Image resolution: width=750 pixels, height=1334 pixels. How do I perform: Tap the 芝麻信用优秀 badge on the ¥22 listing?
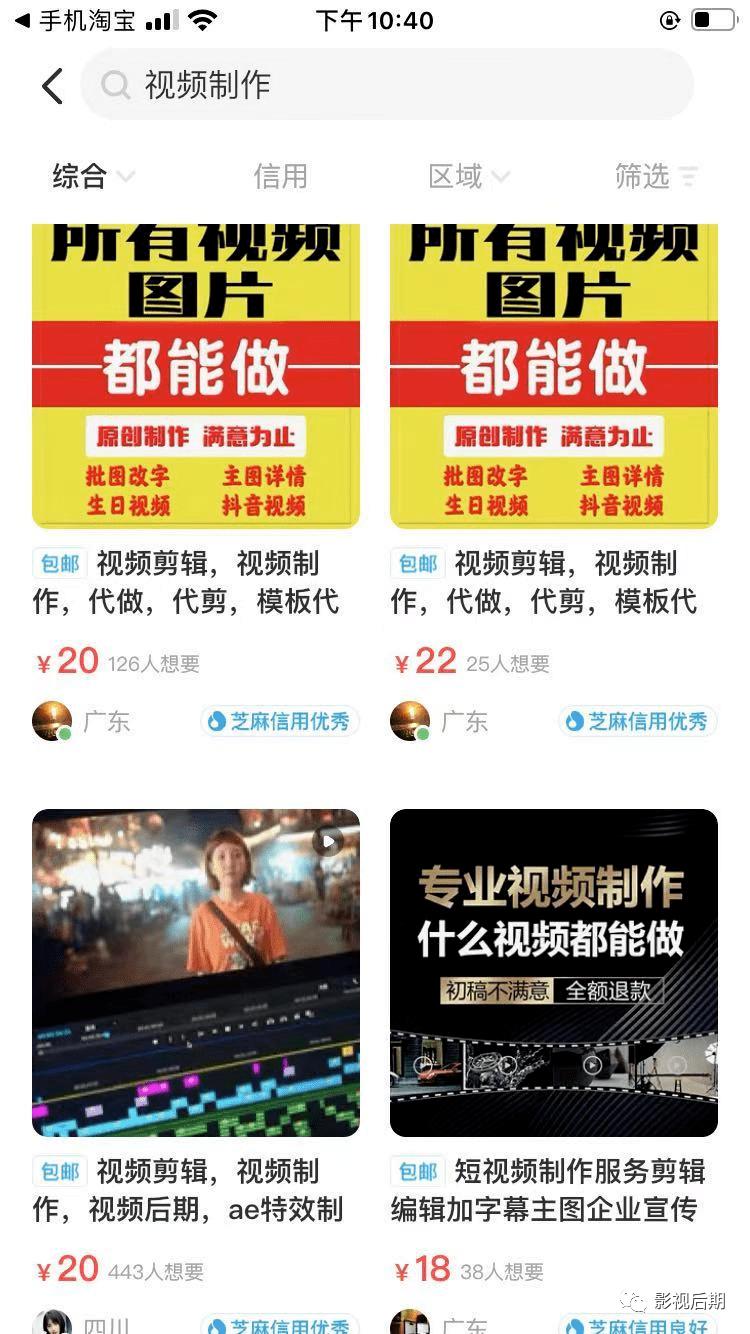point(637,721)
